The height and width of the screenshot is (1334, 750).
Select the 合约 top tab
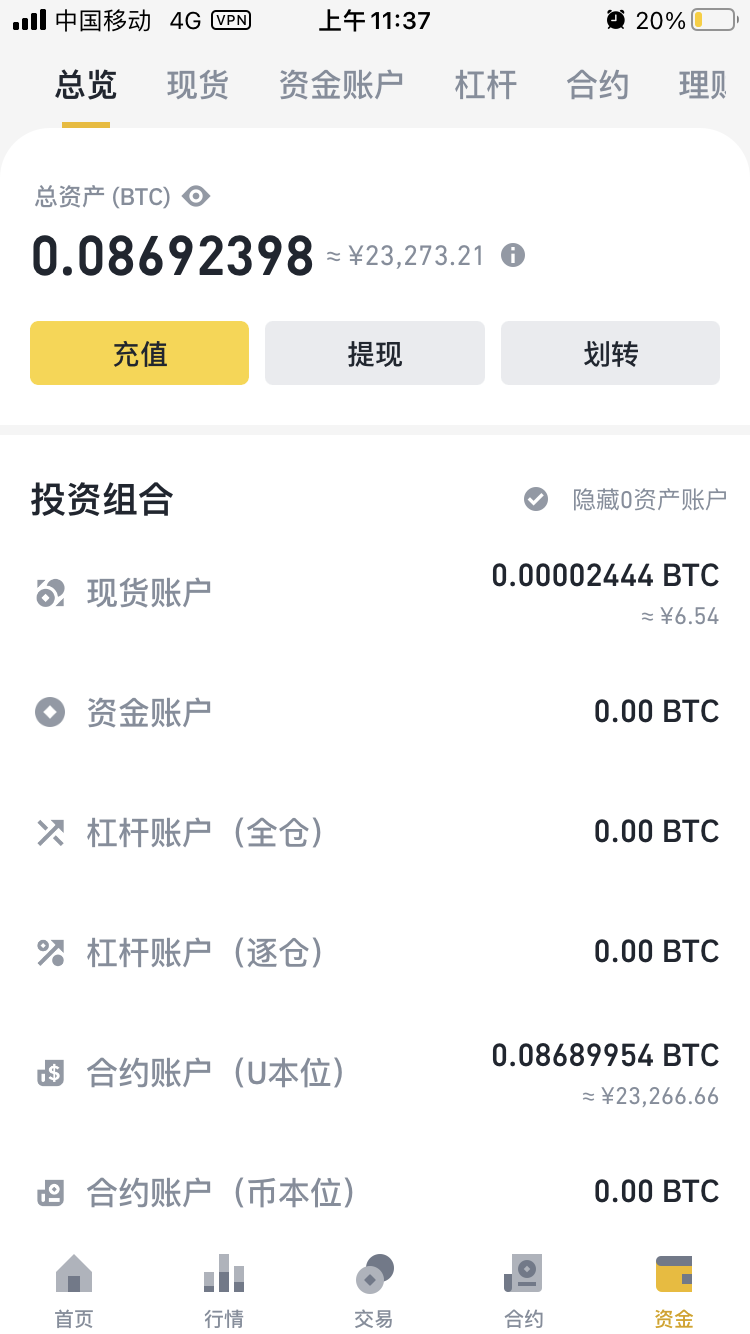(597, 85)
